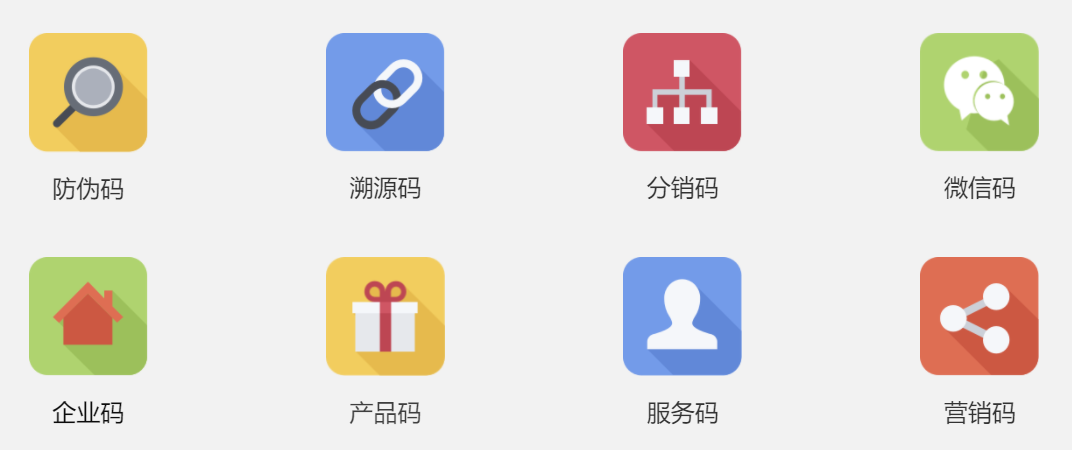Open the 防伪码 anti-counterfeit code item
The image size is (1072, 450).
click(x=88, y=92)
